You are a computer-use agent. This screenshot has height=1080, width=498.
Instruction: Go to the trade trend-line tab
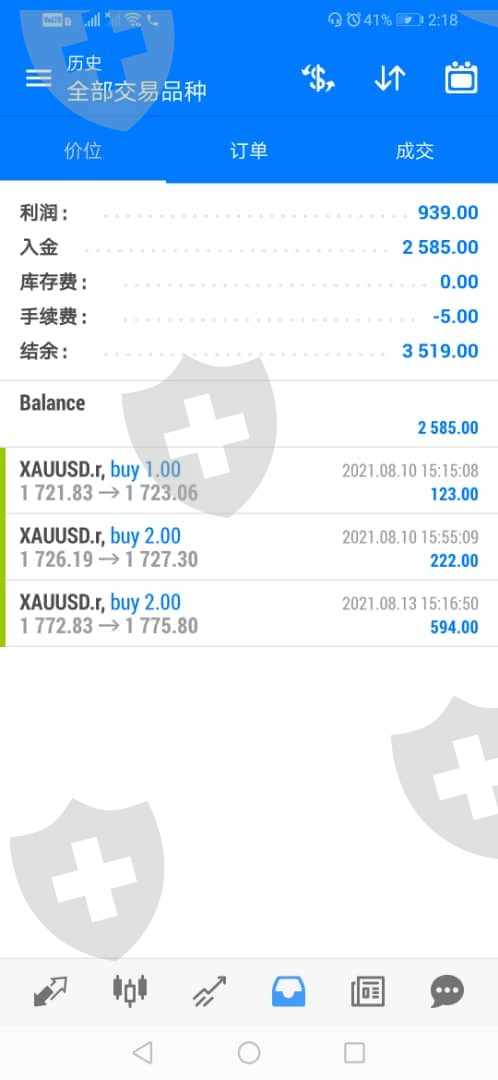tap(209, 992)
